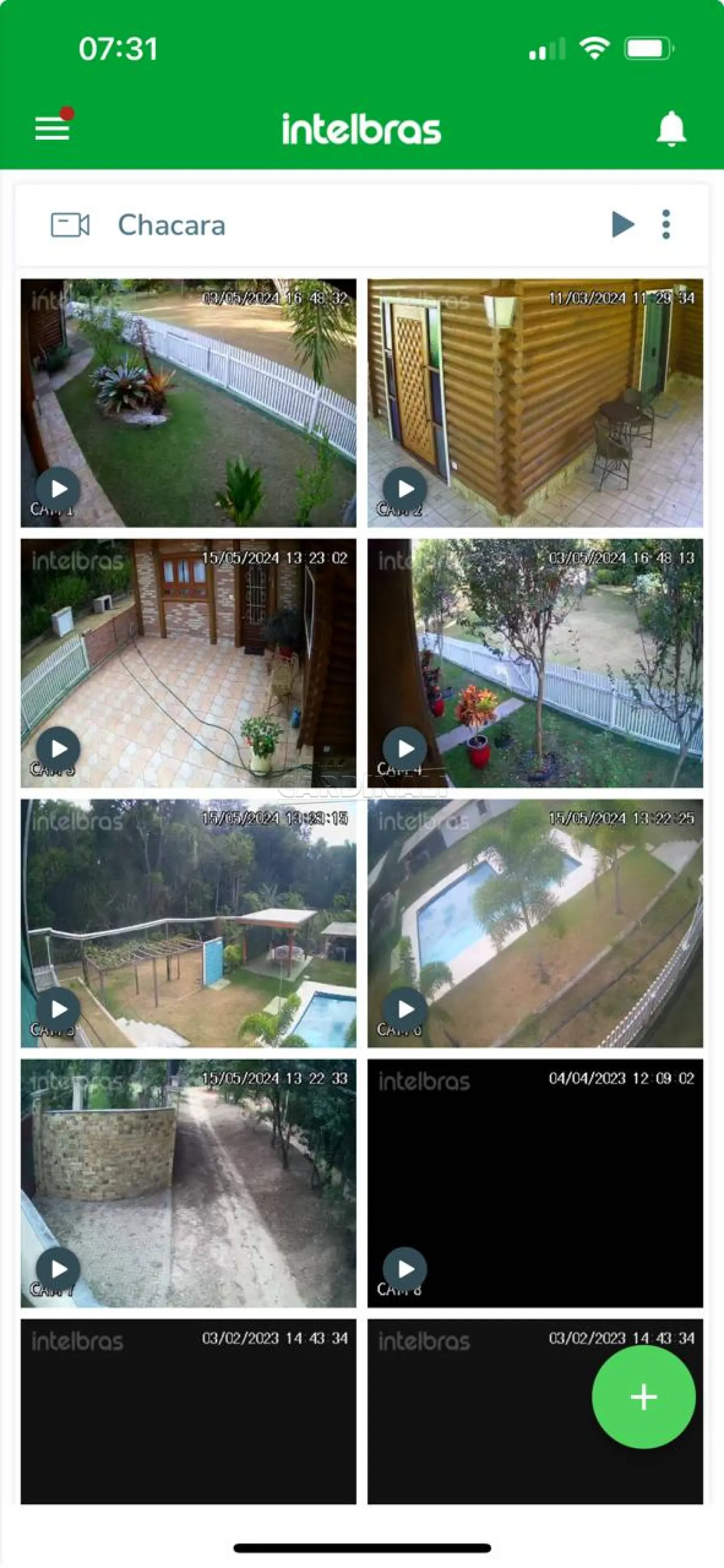Play the CAM 6 pool camera
The height and width of the screenshot is (1568, 724).
(405, 1008)
